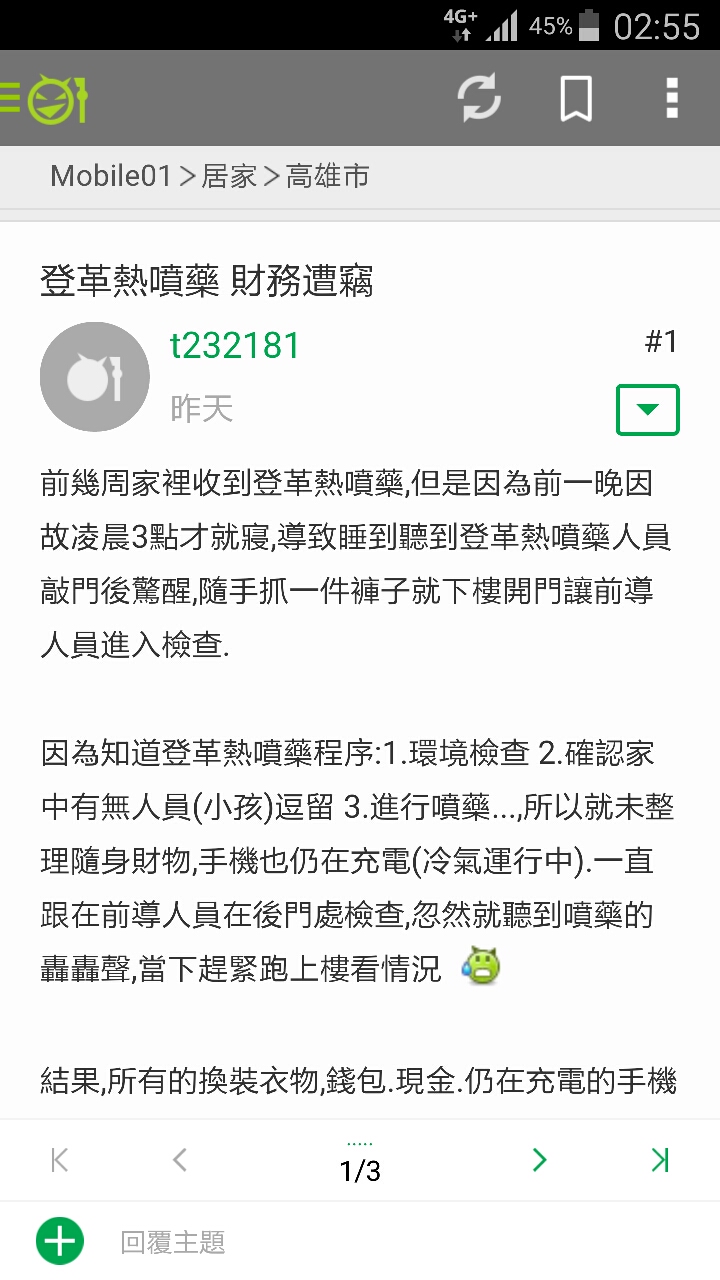Screen dimensions: 720x1280
Task: Open the Mobile01 breadcrumb link
Action: pyautogui.click(x=111, y=177)
